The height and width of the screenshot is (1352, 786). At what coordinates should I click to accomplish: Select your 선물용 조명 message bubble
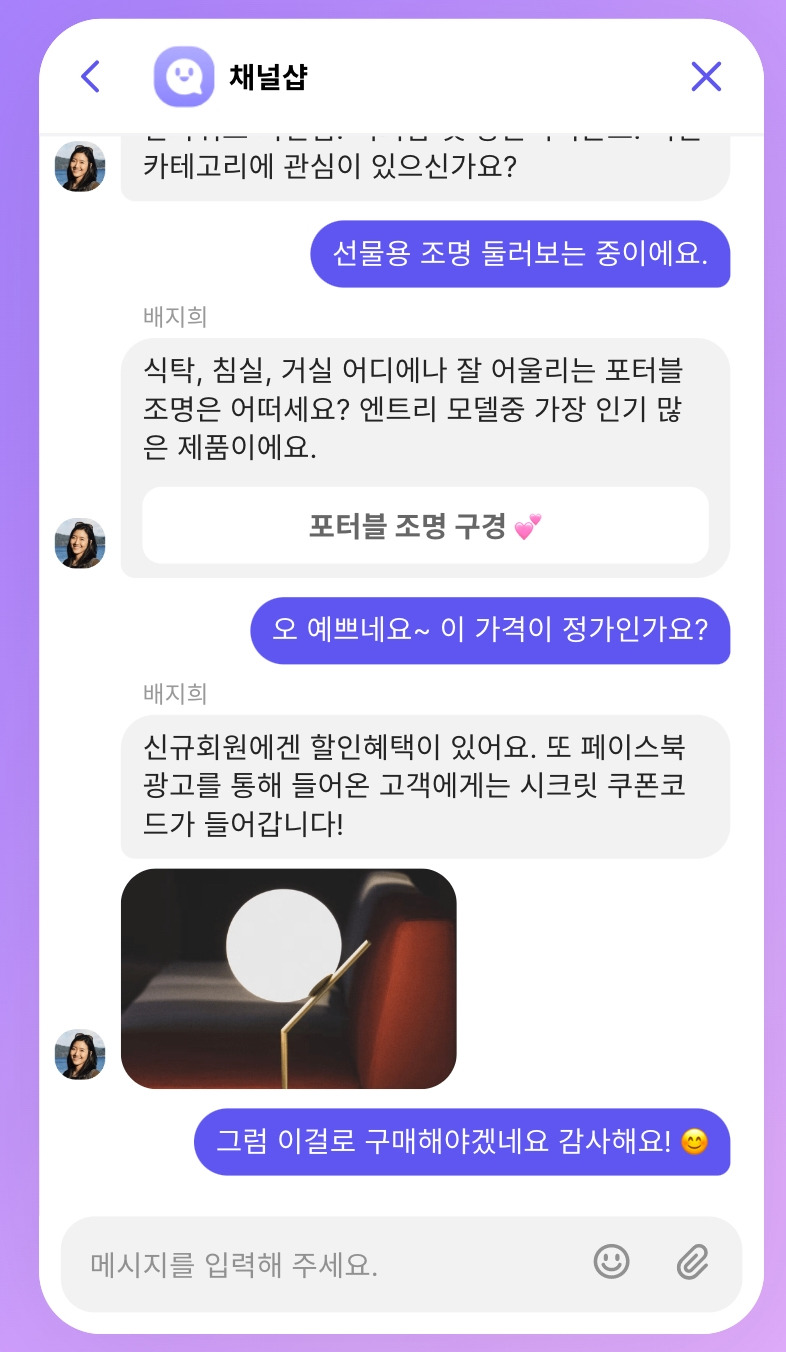521,255
